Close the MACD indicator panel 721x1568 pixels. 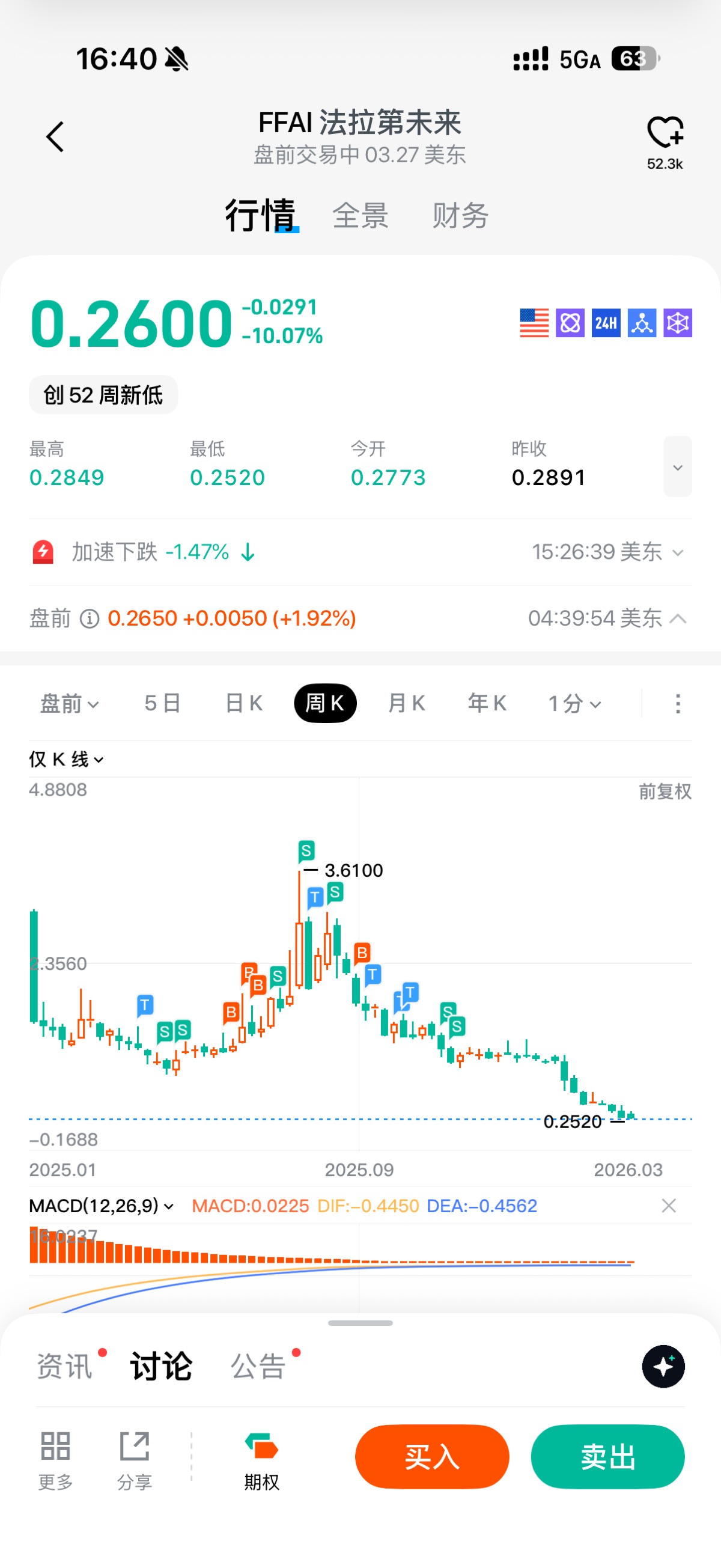(669, 1206)
